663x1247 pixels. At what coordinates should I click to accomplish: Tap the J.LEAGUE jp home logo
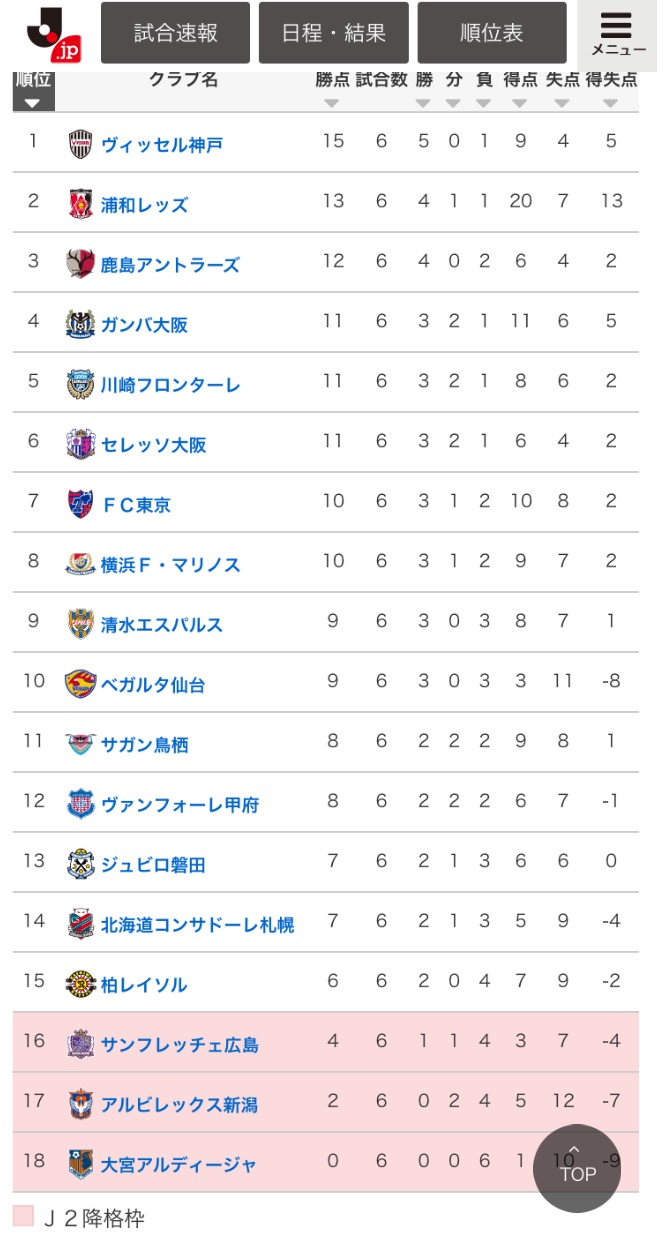tap(53, 34)
